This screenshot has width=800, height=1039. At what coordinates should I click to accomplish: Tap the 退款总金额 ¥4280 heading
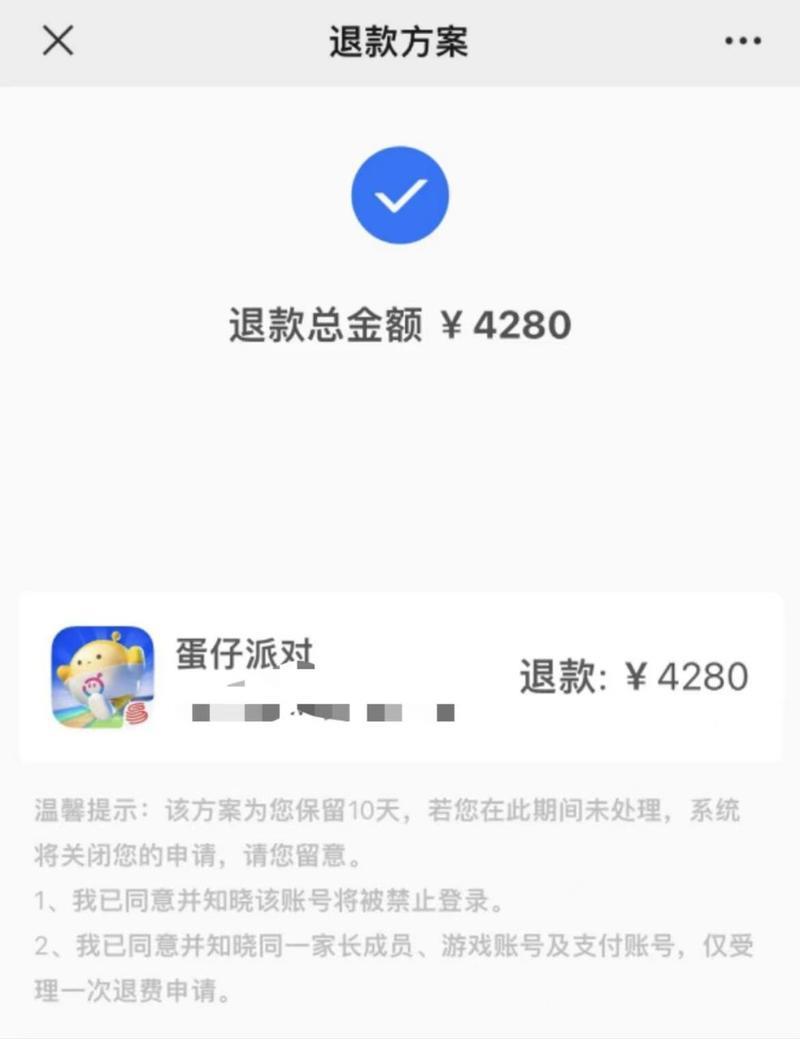(x=399, y=325)
